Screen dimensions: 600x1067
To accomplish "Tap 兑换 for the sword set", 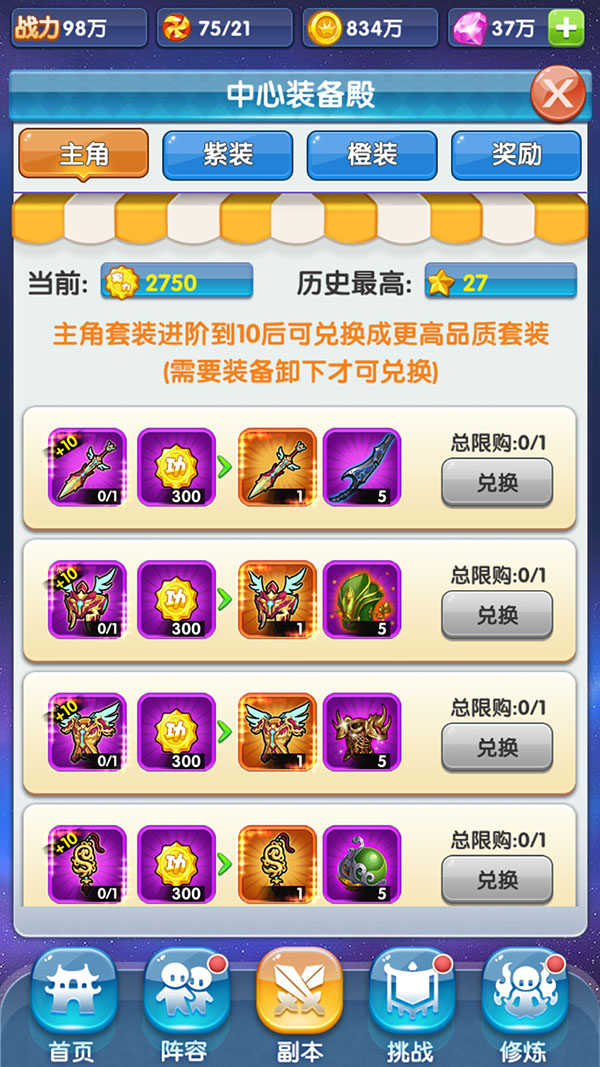I will (x=497, y=482).
